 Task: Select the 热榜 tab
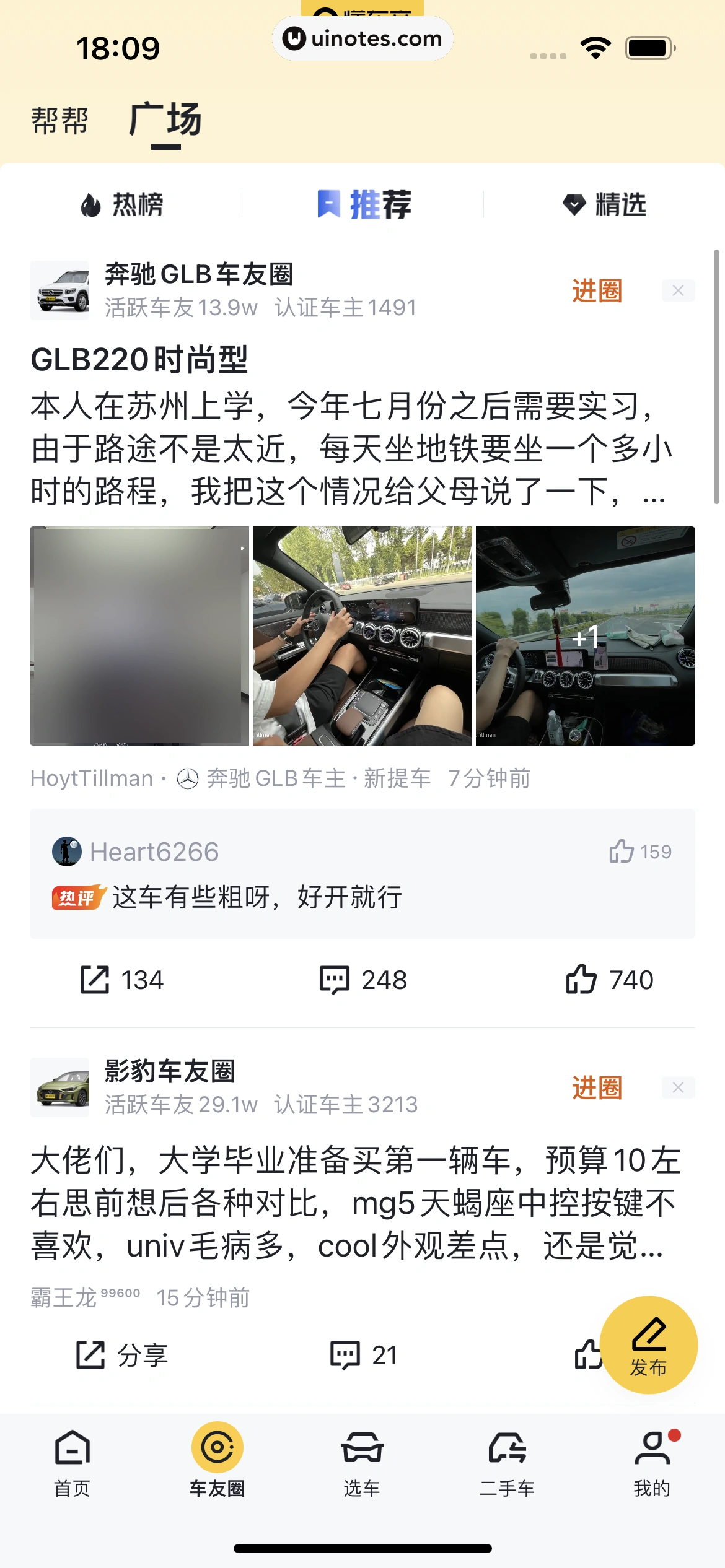[122, 205]
